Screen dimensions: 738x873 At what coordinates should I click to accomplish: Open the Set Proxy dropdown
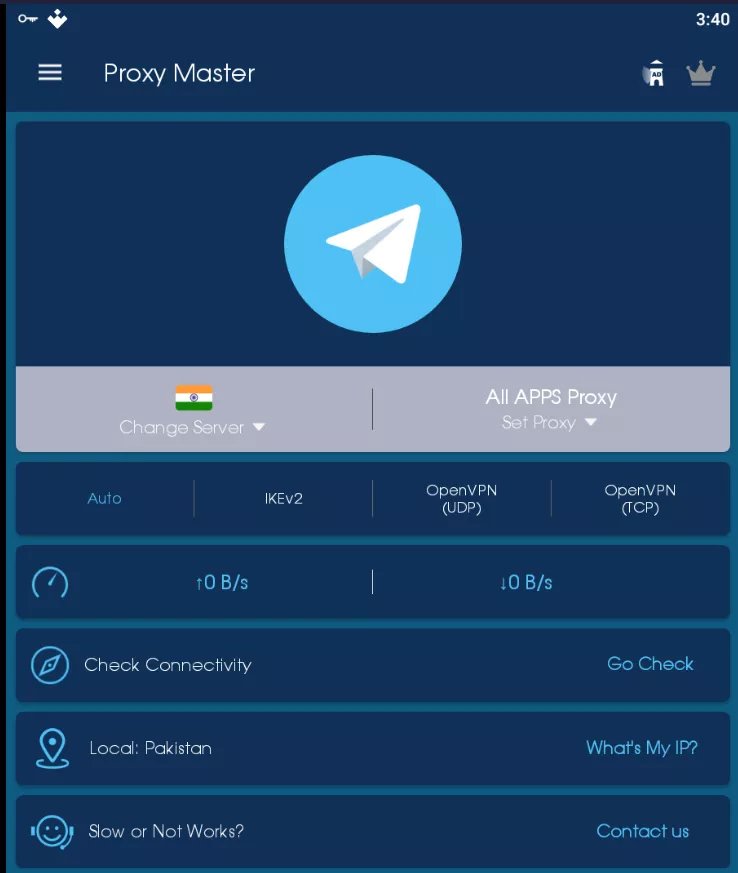pyautogui.click(x=550, y=422)
